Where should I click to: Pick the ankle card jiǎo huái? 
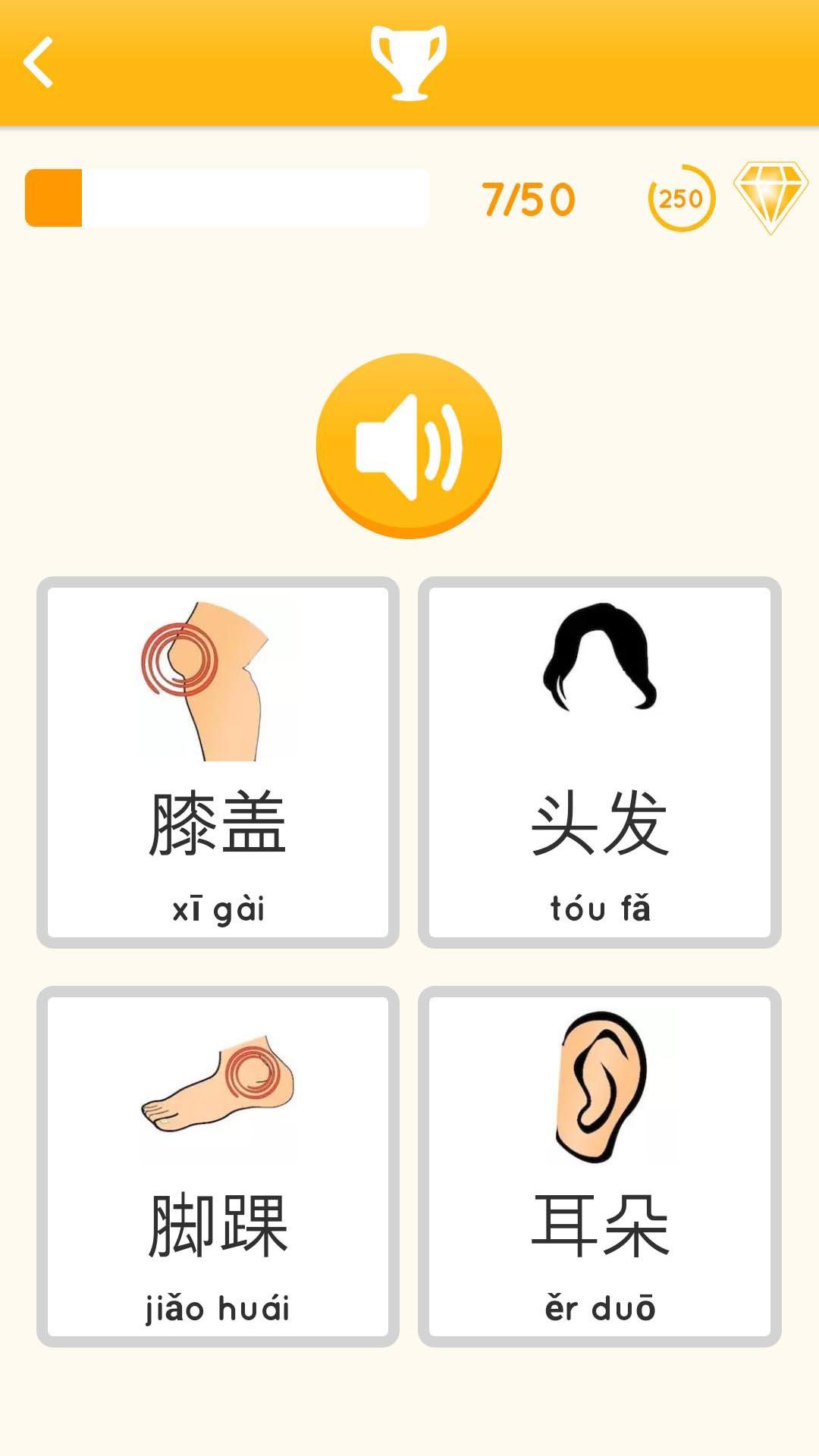tap(218, 1166)
